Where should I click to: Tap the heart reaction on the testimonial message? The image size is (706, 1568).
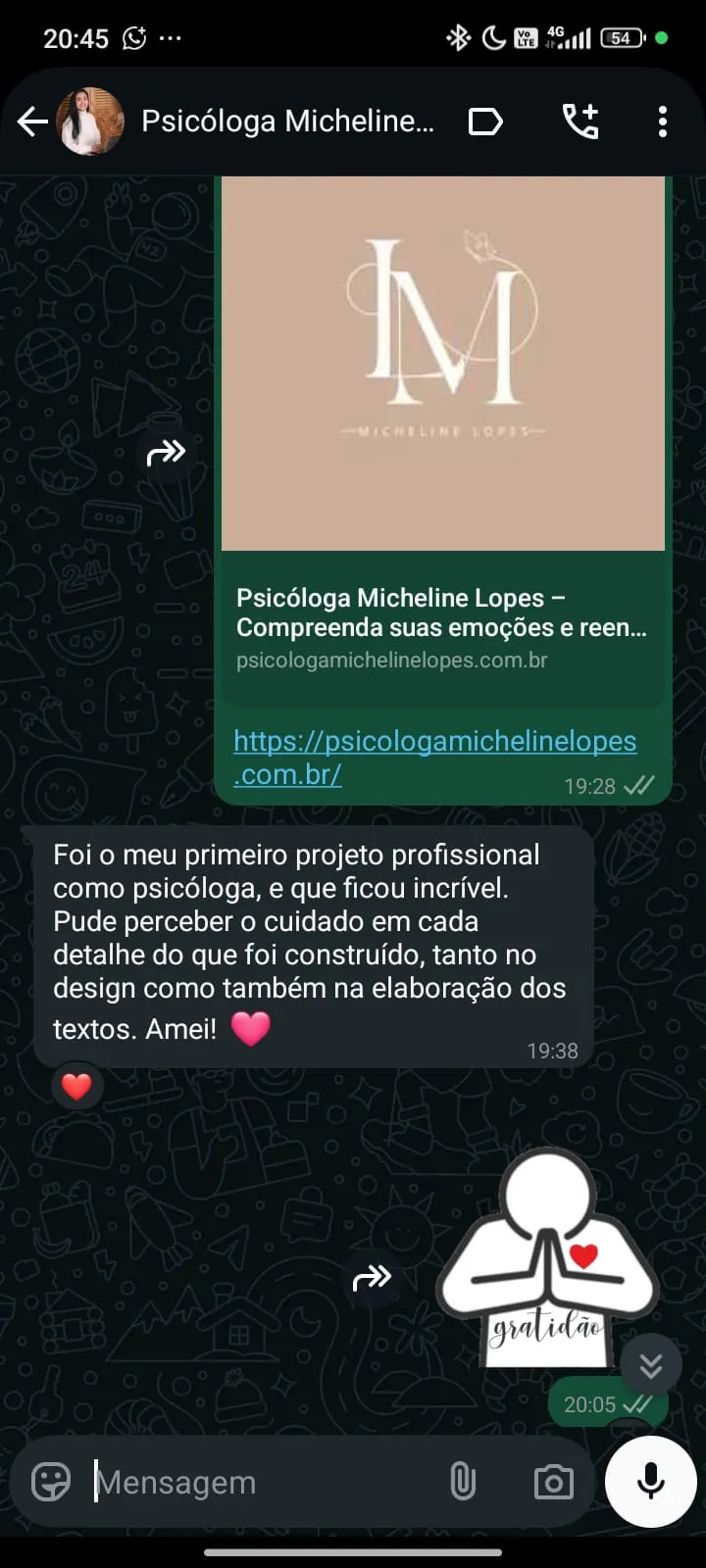(77, 1085)
